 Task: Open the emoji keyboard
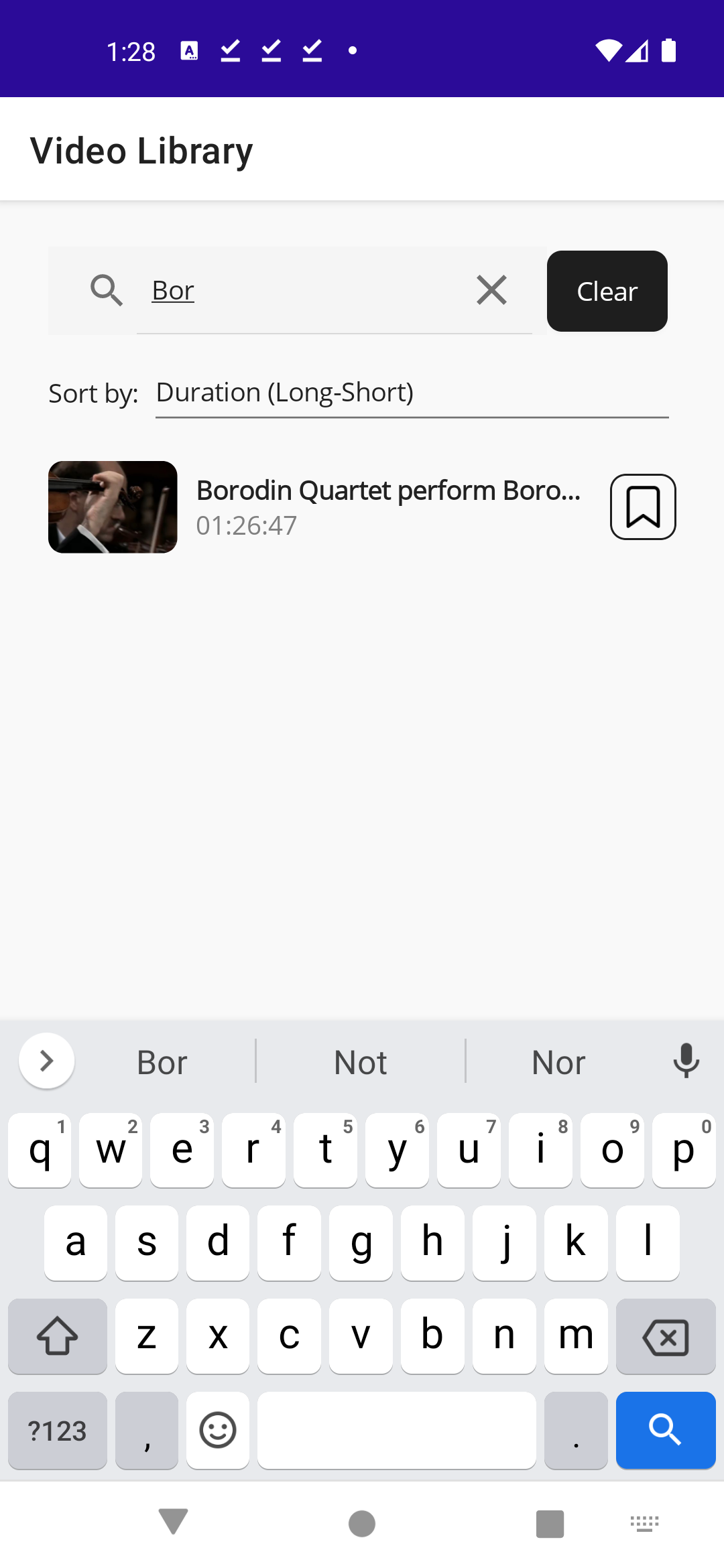pyautogui.click(x=218, y=1430)
